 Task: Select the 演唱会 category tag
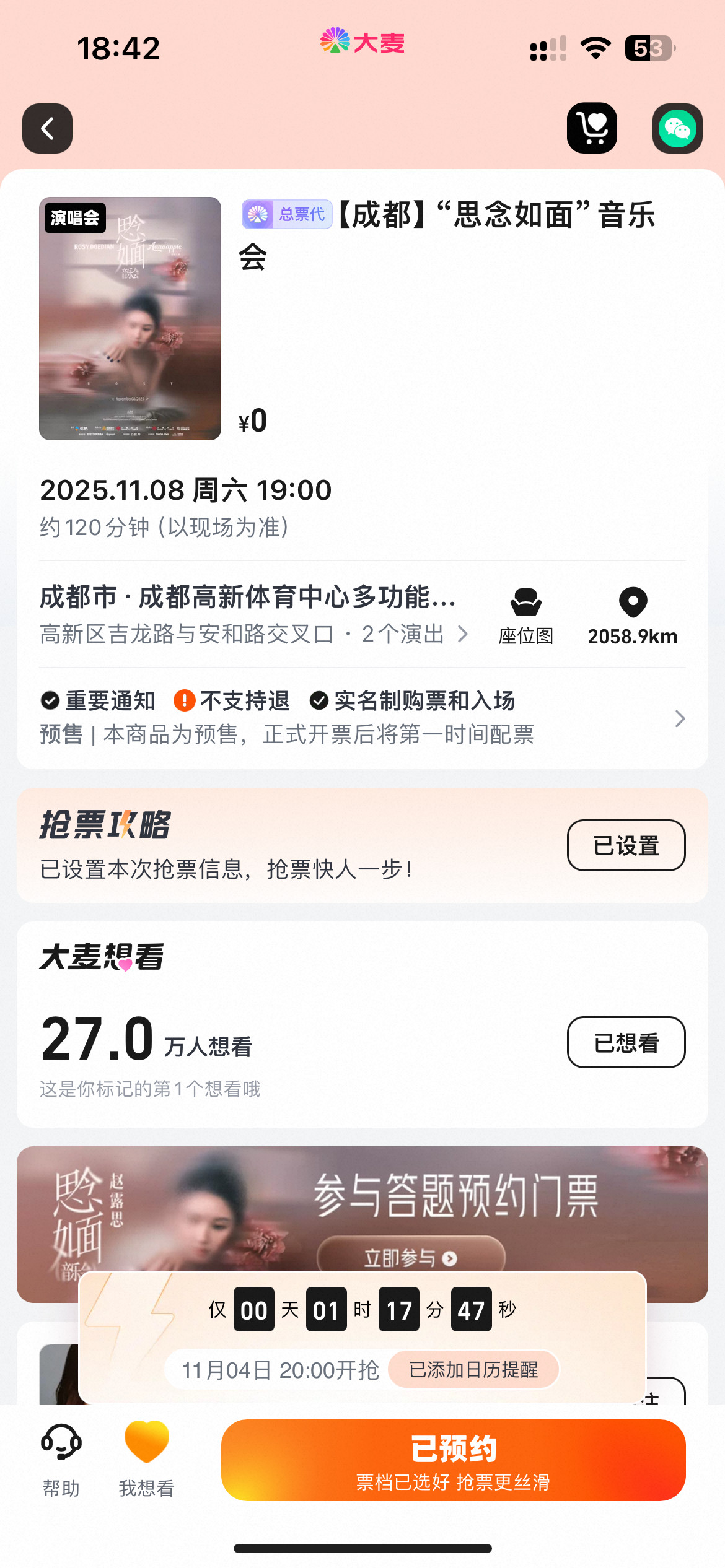[74, 218]
